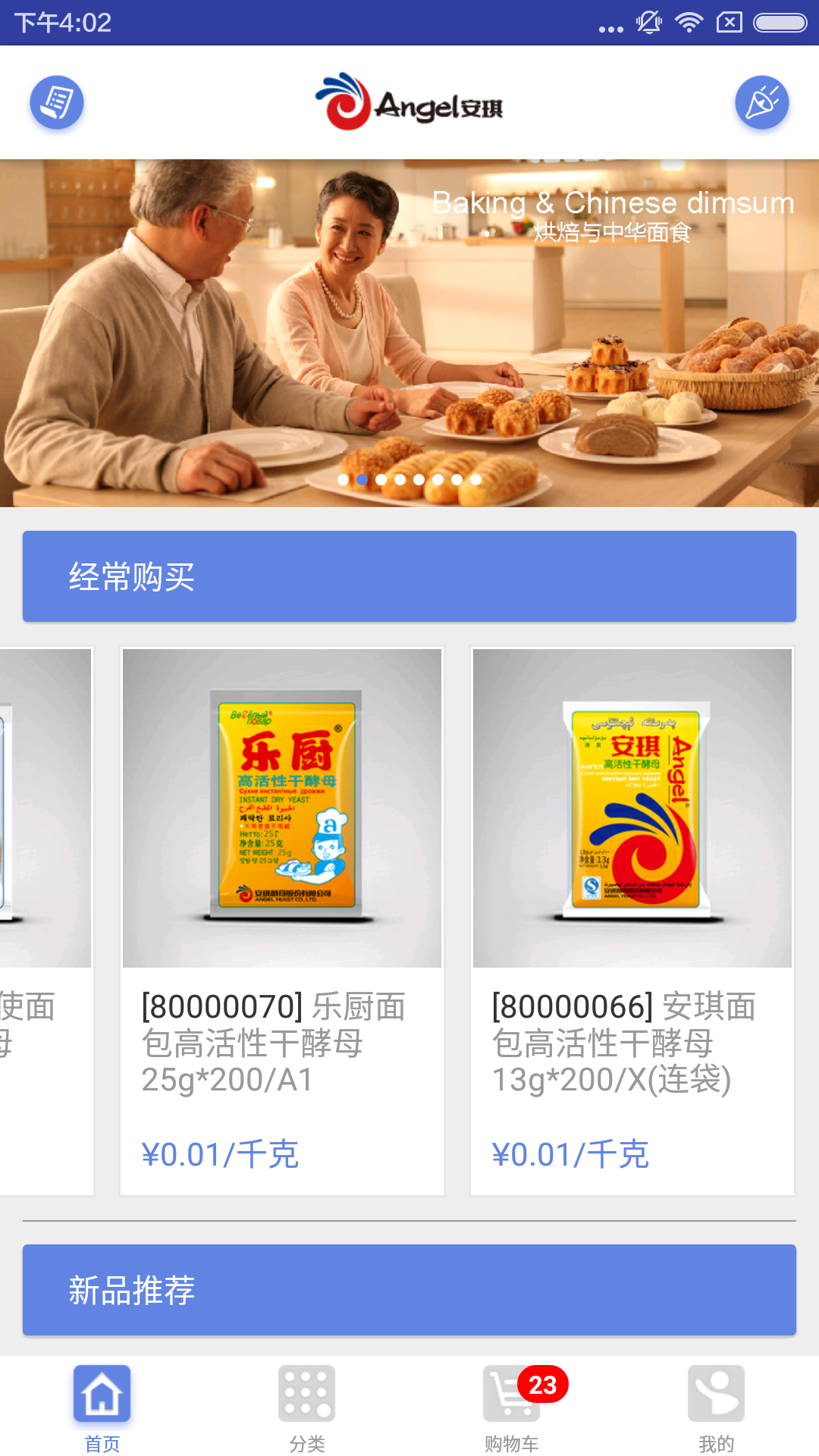Open the Baking & Chinese dimsum banner

point(409,332)
